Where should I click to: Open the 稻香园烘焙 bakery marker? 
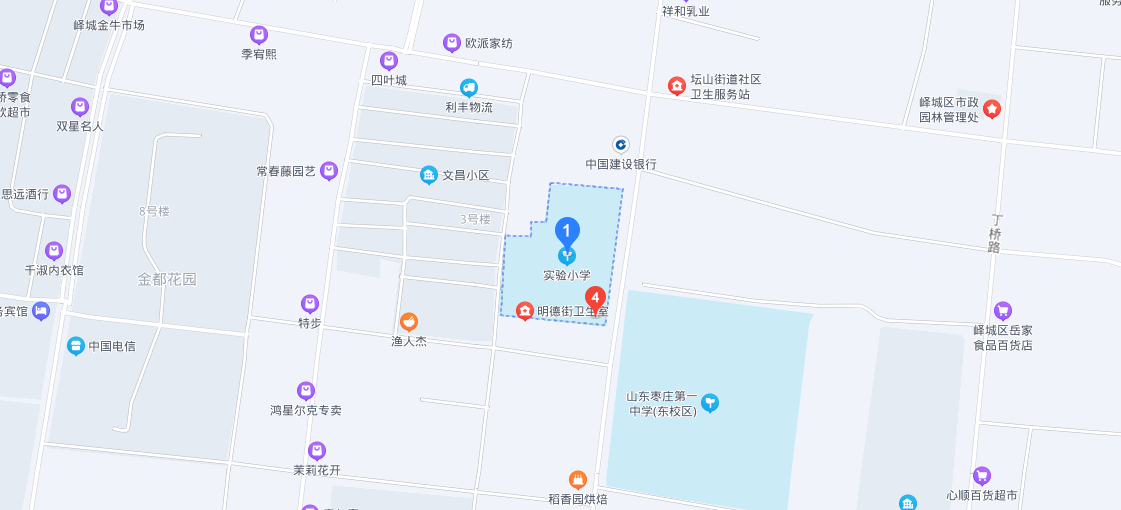[577, 480]
